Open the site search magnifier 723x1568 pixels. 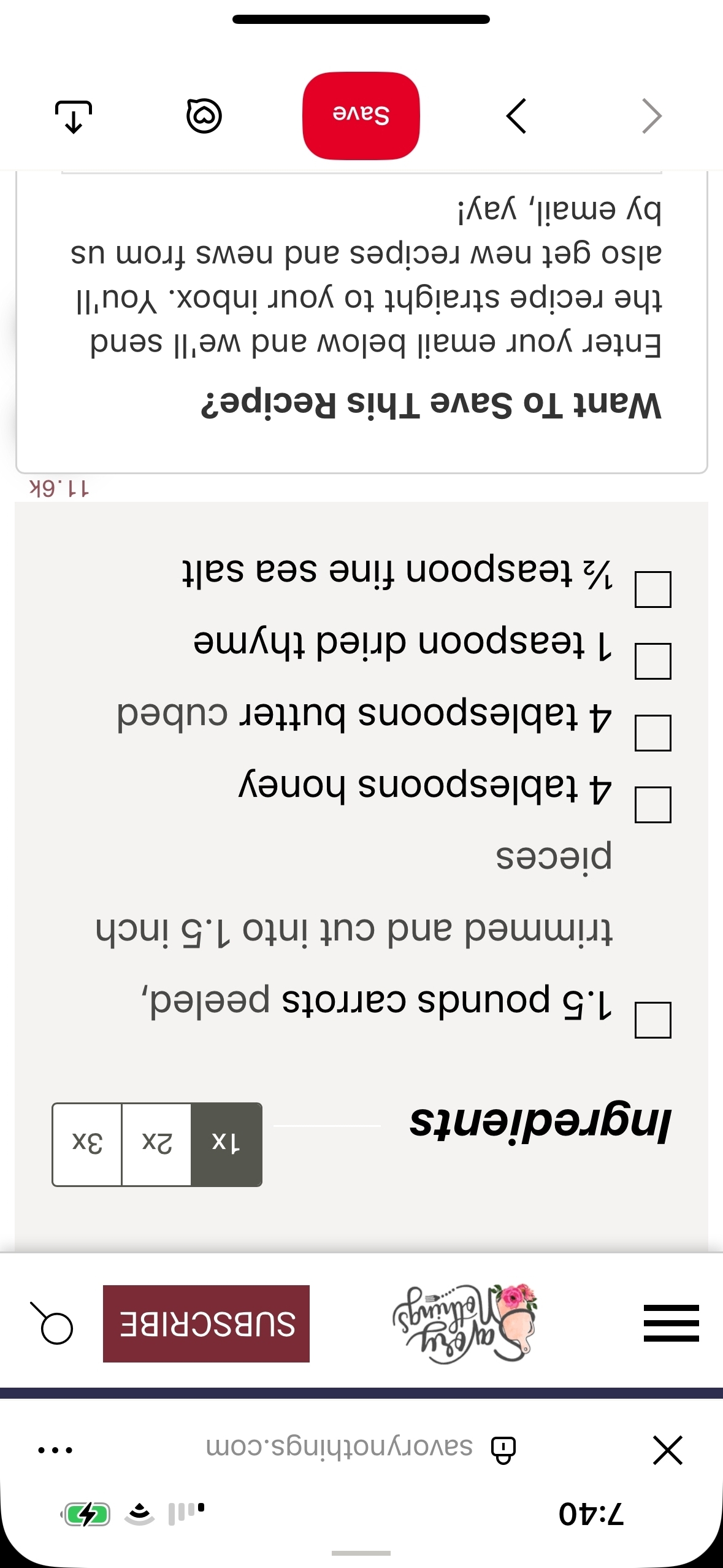click(x=53, y=1323)
